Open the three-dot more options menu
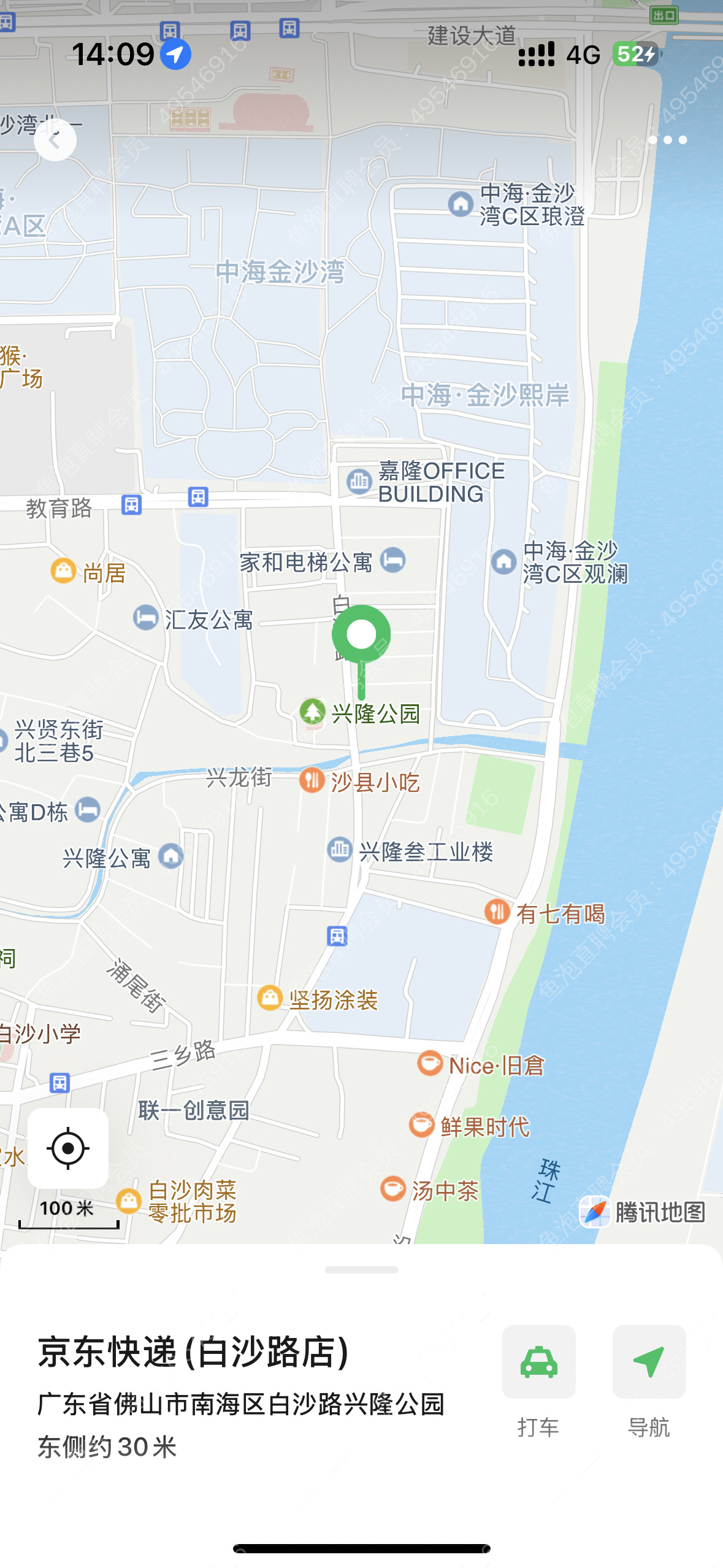 pos(667,140)
